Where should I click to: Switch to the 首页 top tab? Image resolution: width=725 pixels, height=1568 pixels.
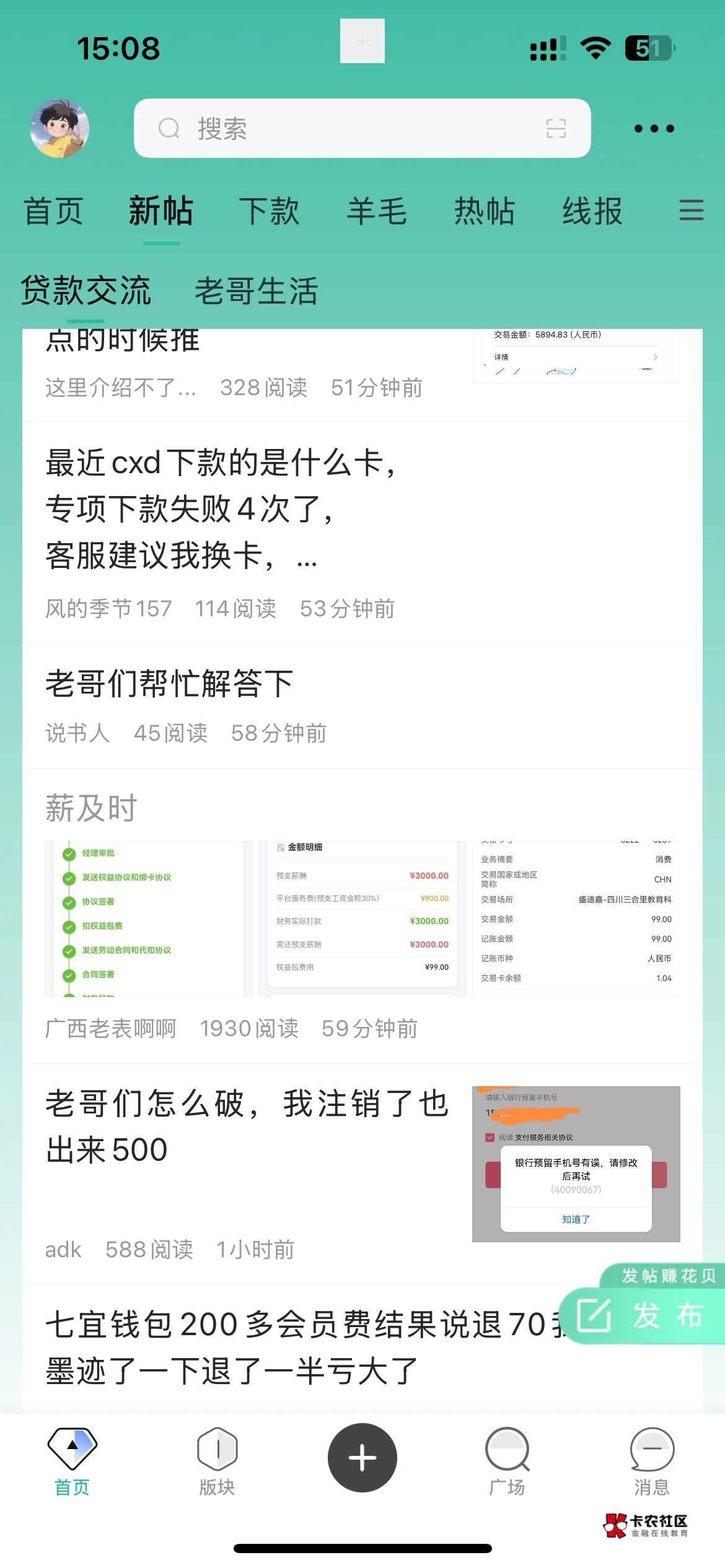53,212
